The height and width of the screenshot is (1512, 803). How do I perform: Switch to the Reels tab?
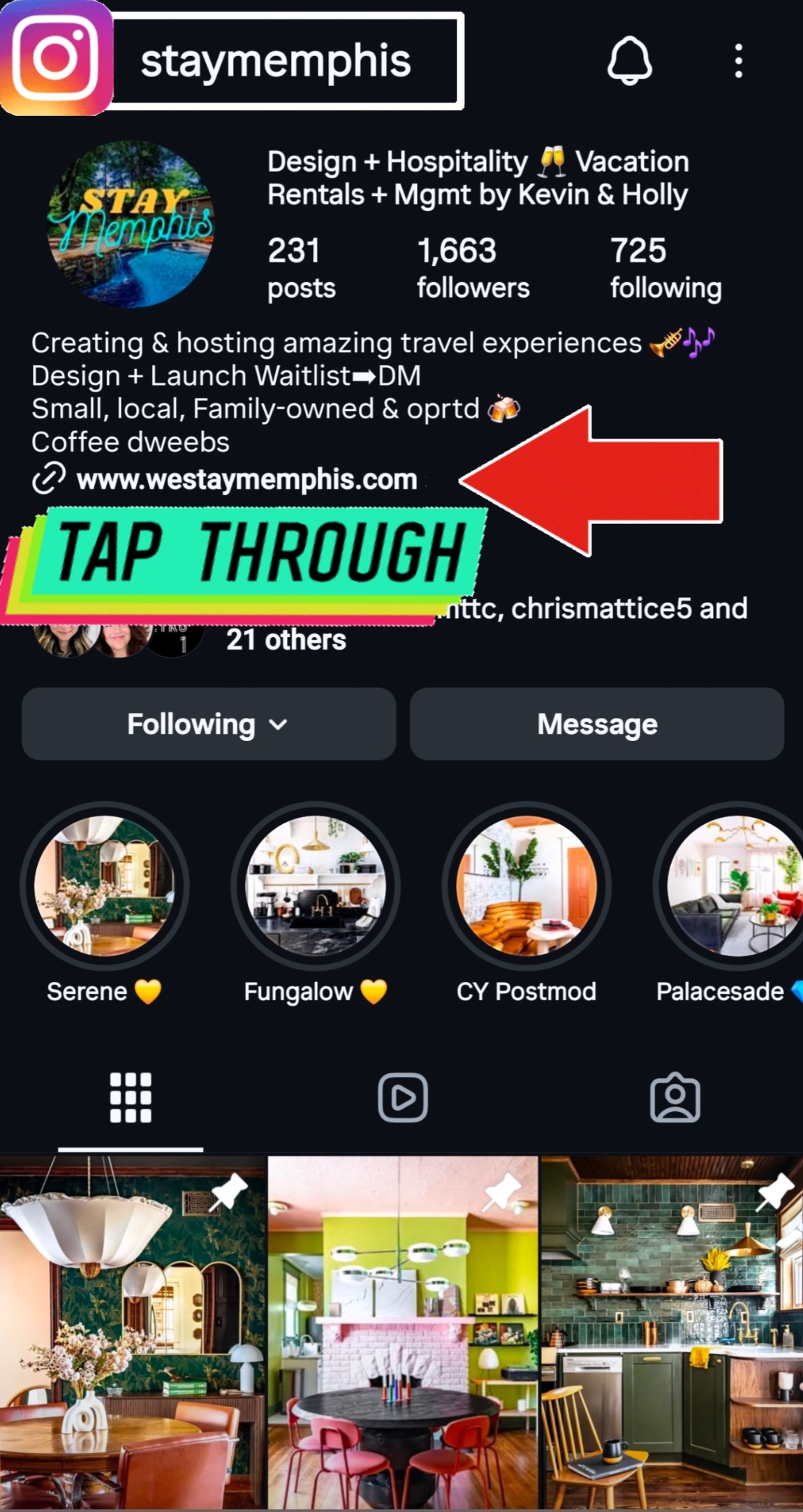pos(403,1098)
